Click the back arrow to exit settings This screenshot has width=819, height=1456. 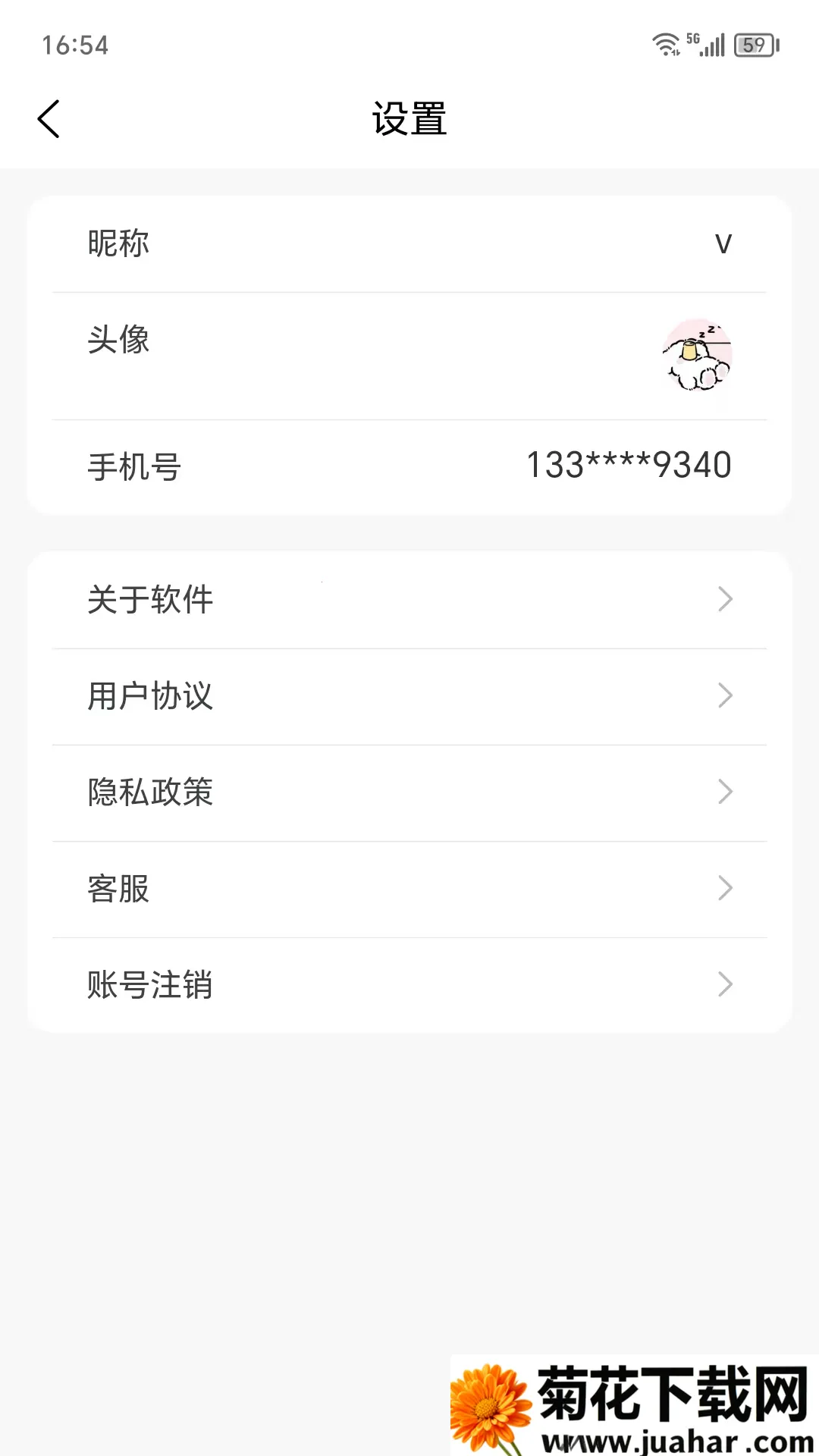click(x=49, y=118)
